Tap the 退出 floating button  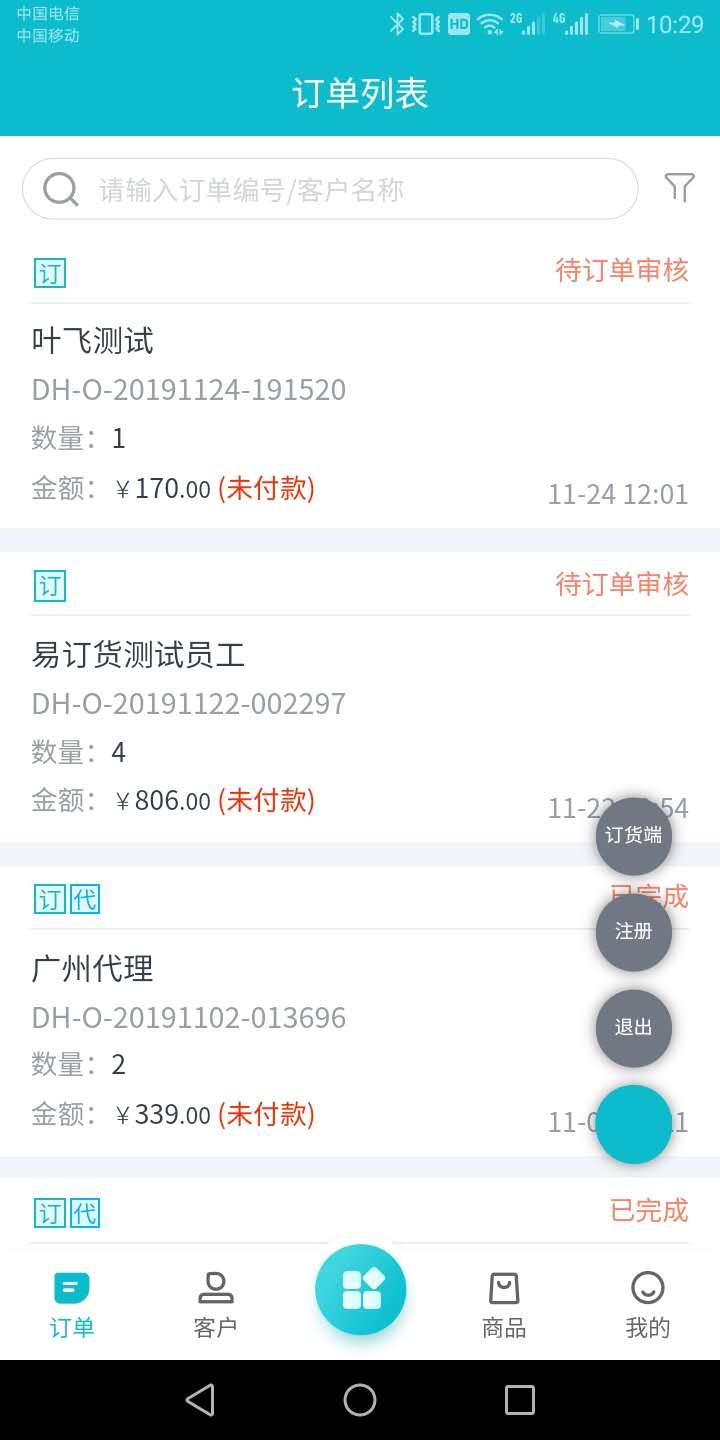coord(634,1028)
